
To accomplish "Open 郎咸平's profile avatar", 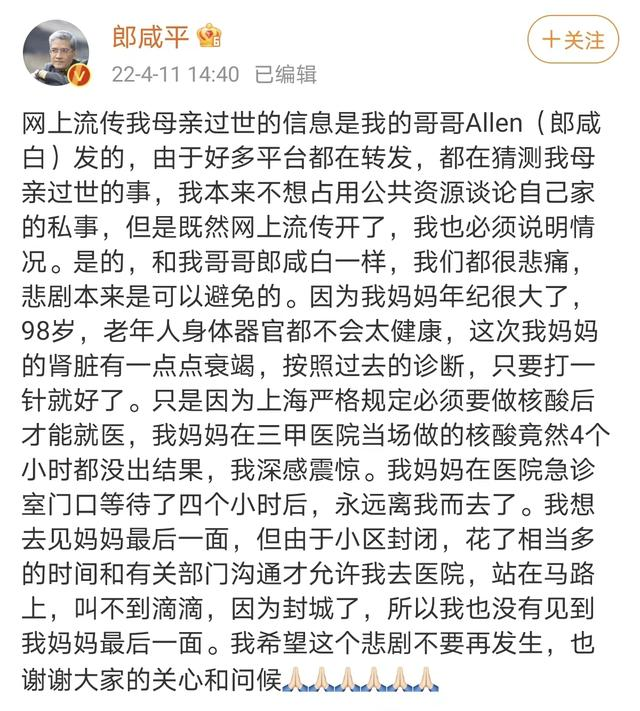I will 58,53.
